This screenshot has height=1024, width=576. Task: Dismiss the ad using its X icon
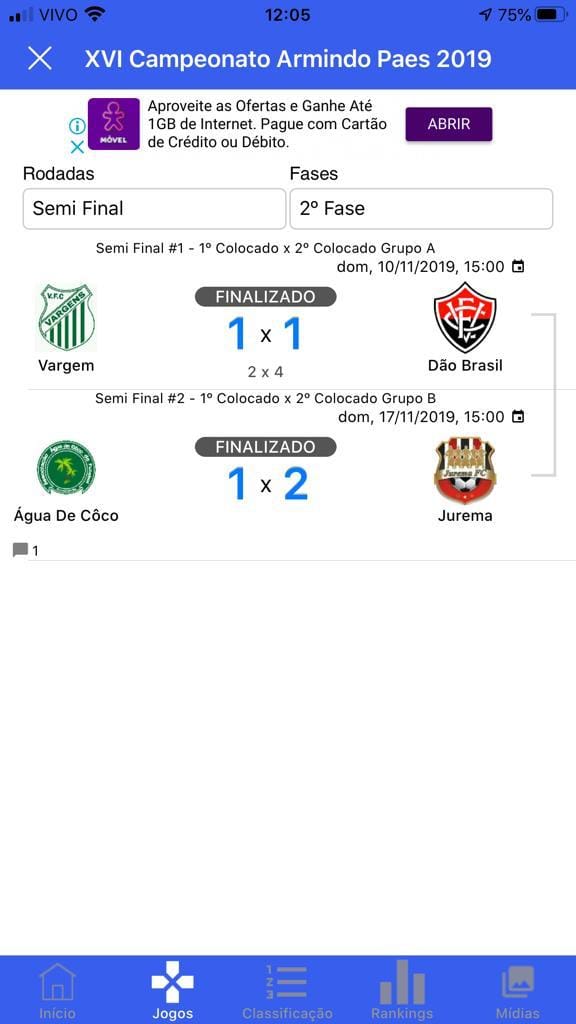(77, 147)
